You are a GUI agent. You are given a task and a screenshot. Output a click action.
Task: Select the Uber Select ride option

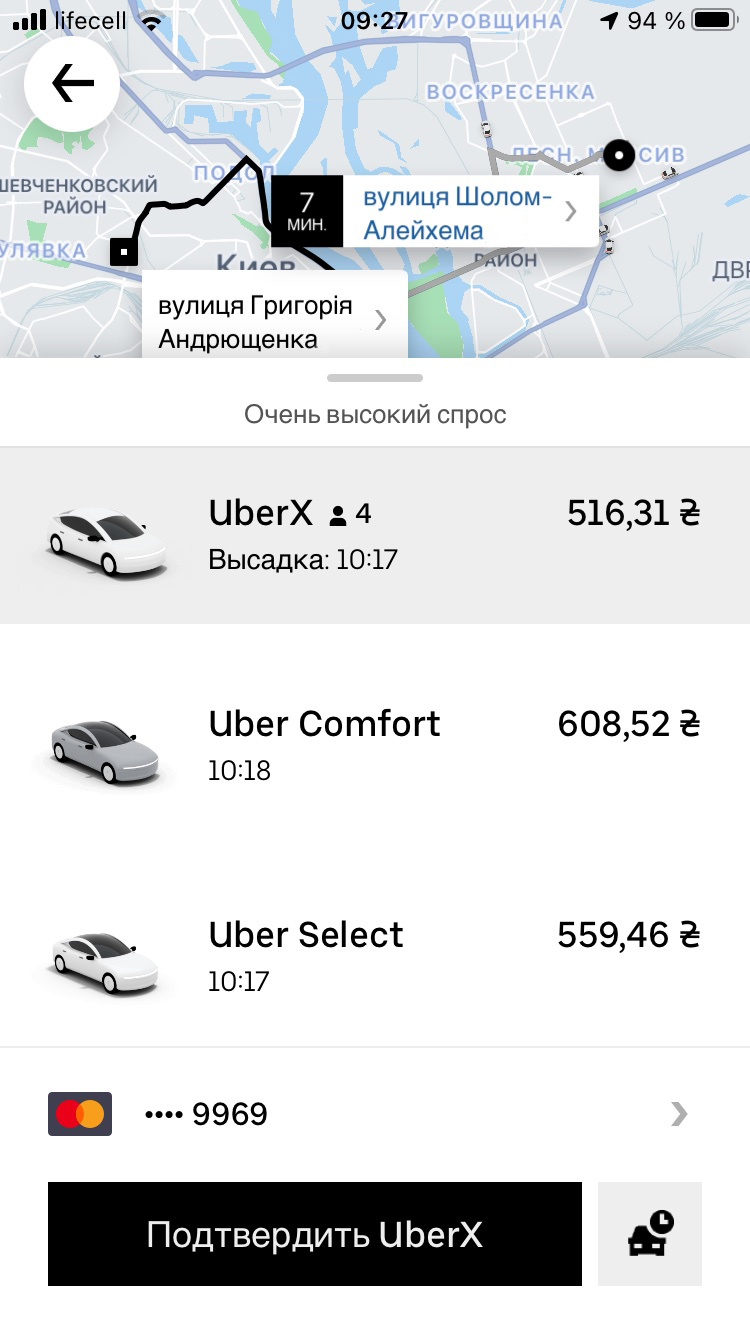(x=375, y=957)
